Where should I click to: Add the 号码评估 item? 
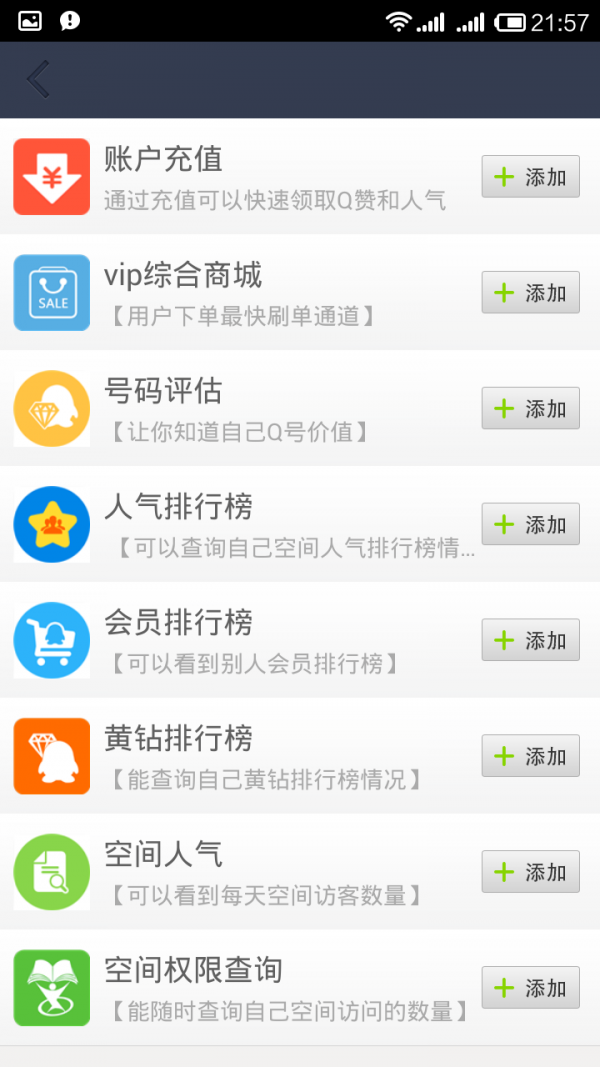coord(530,409)
